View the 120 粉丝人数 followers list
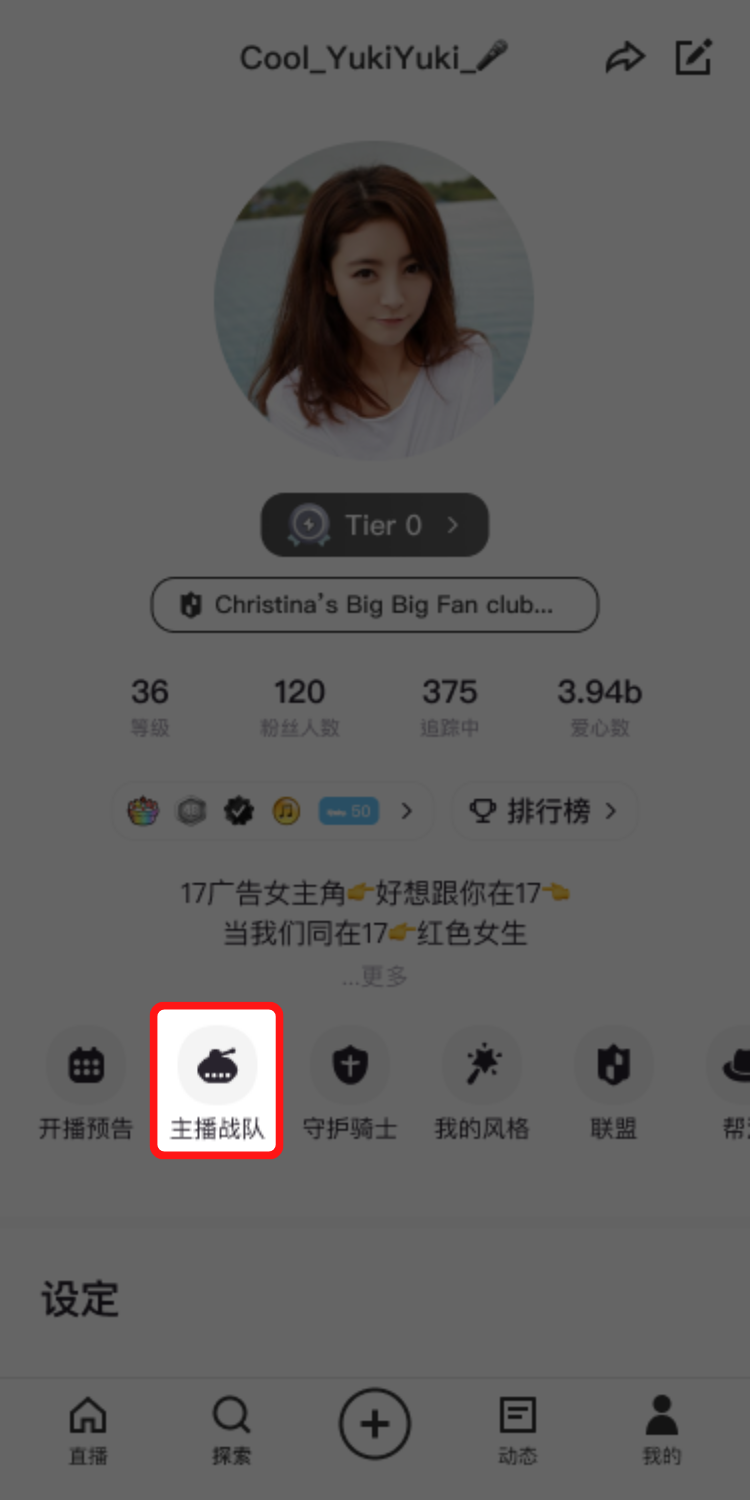 point(300,705)
